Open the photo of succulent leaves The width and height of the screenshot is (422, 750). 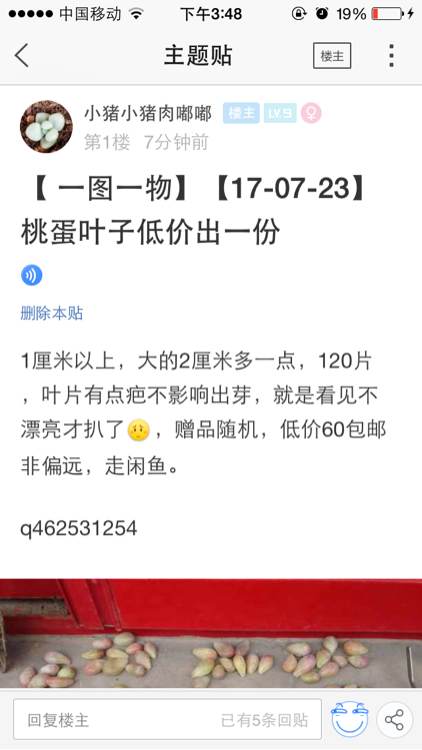211,633
